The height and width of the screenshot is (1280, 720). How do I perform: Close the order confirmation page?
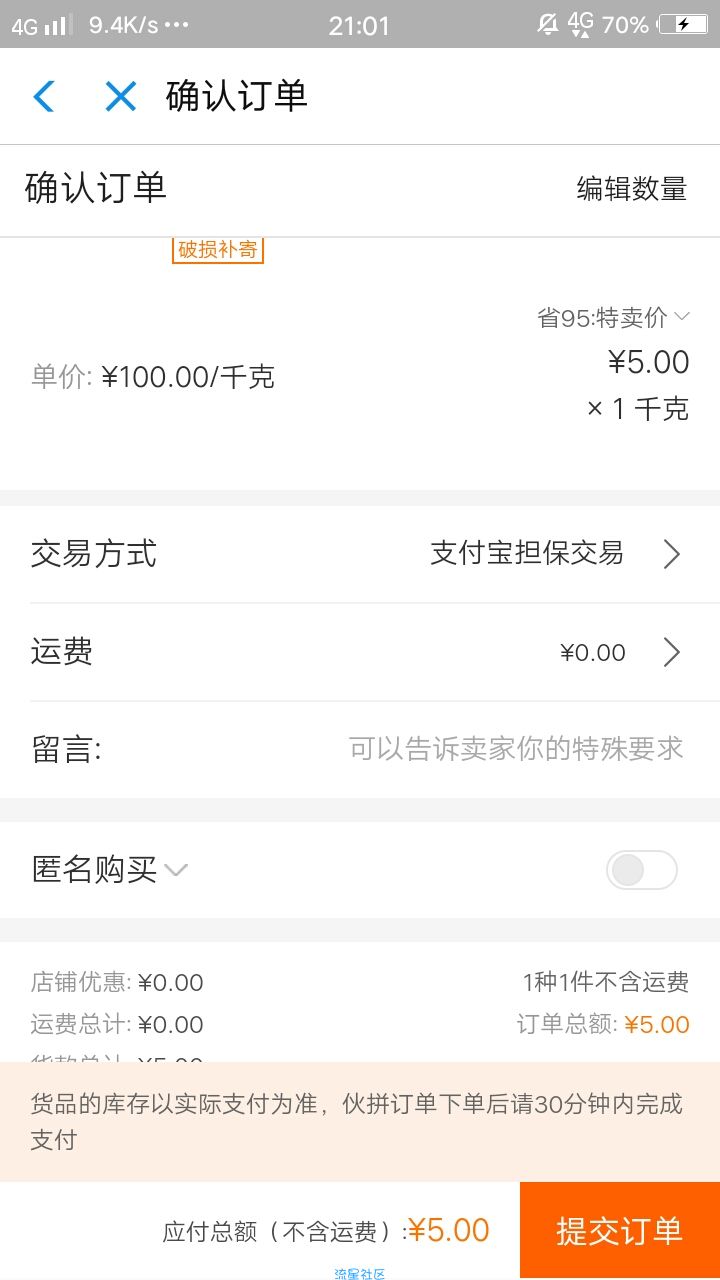(x=120, y=97)
